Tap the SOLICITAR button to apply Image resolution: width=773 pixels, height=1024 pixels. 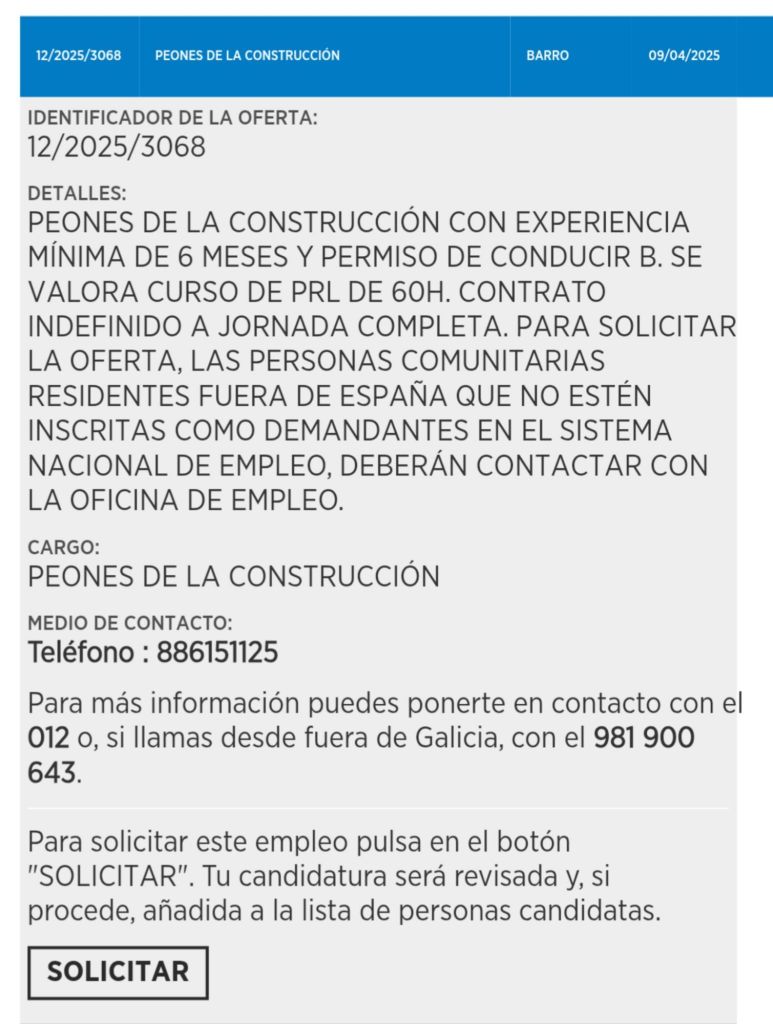tap(118, 972)
